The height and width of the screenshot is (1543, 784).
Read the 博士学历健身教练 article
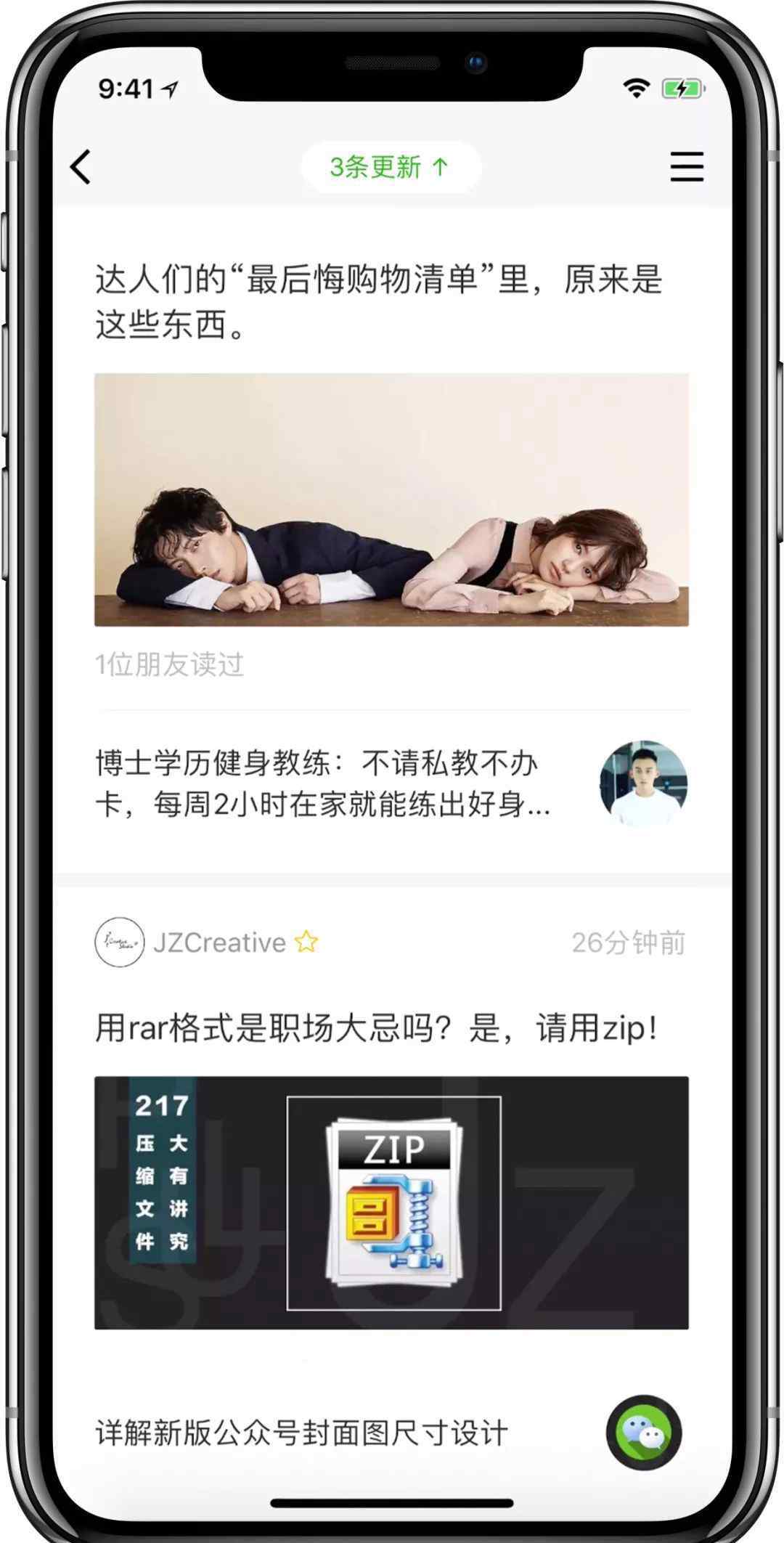(323, 783)
